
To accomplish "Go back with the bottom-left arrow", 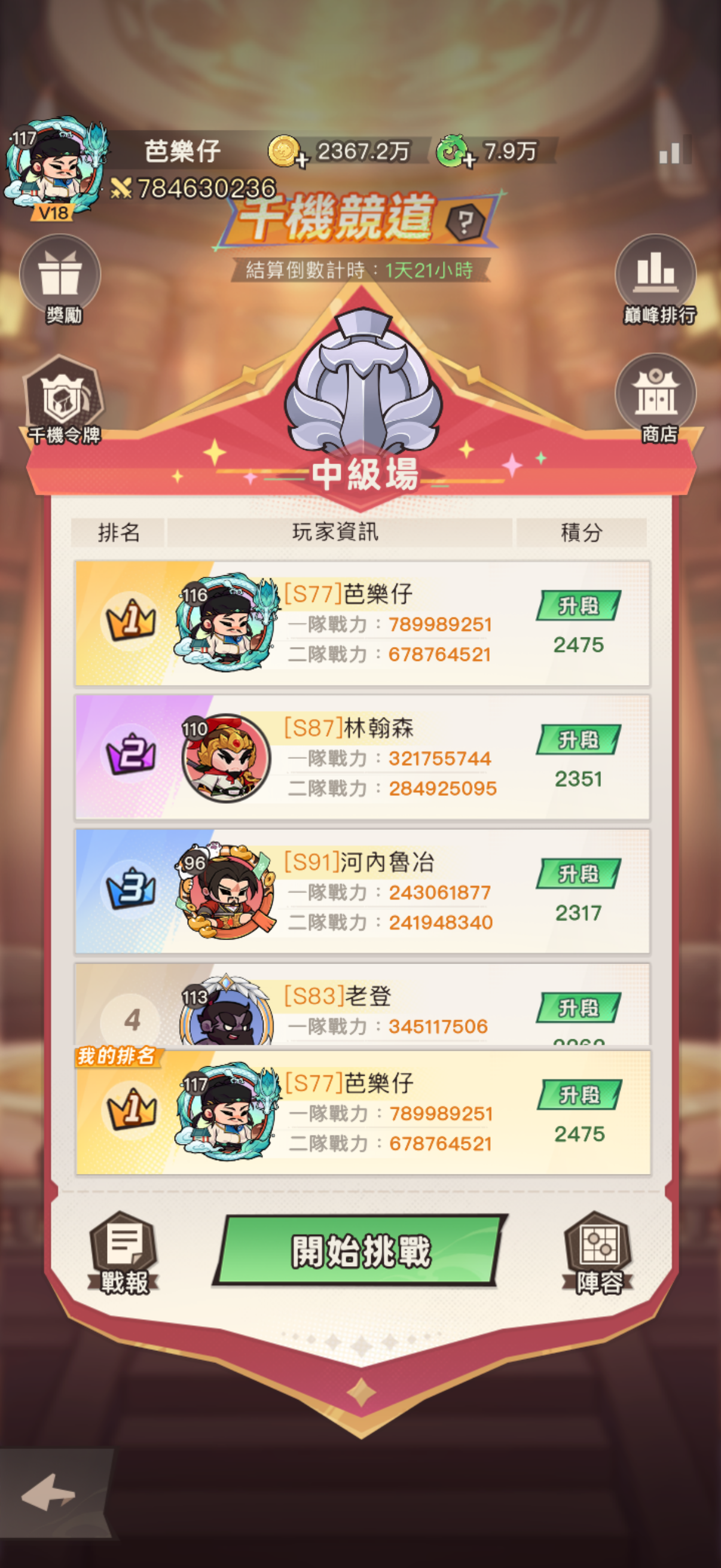I will 50,1493.
